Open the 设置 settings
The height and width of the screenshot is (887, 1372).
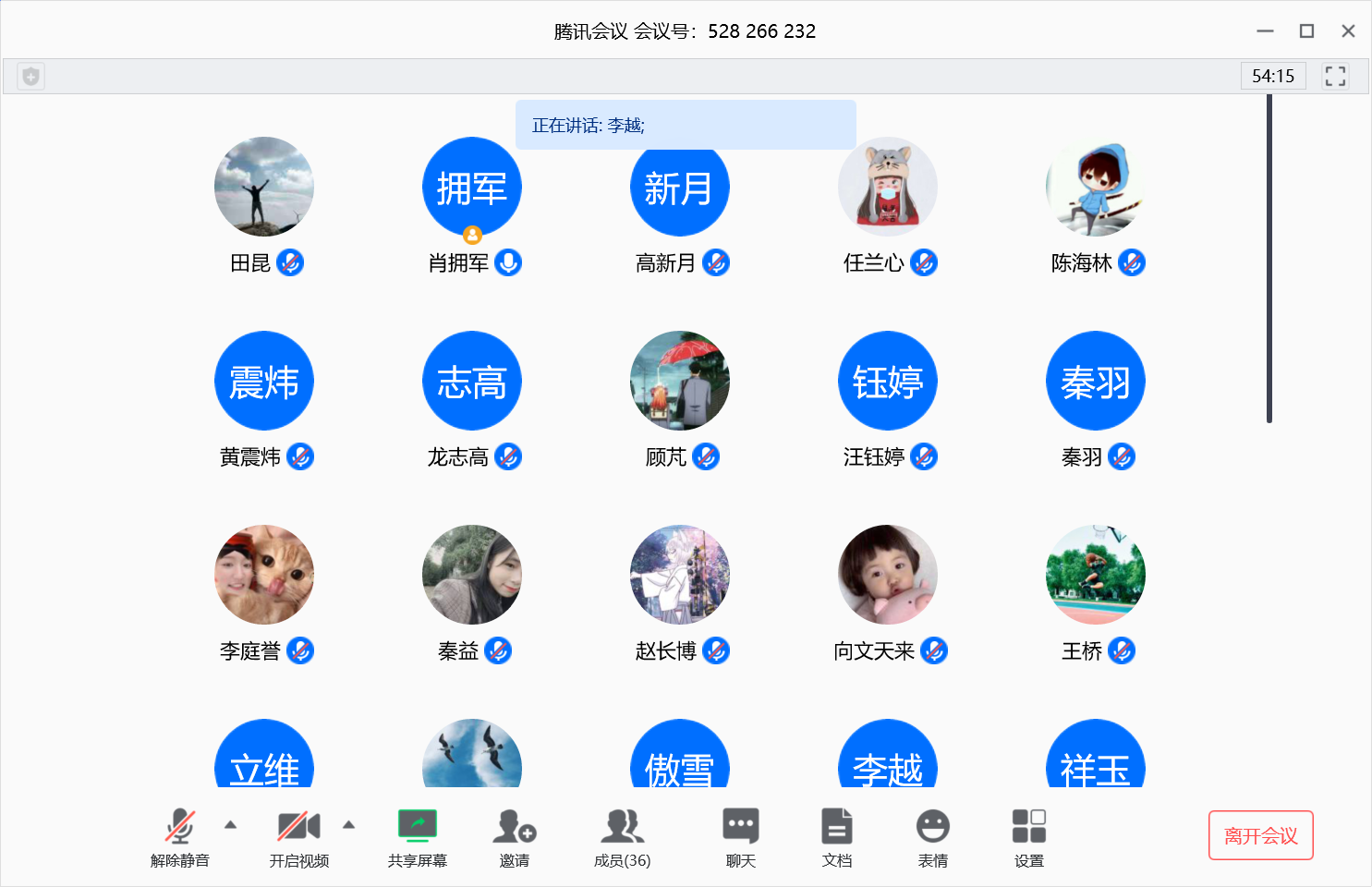point(1028,835)
